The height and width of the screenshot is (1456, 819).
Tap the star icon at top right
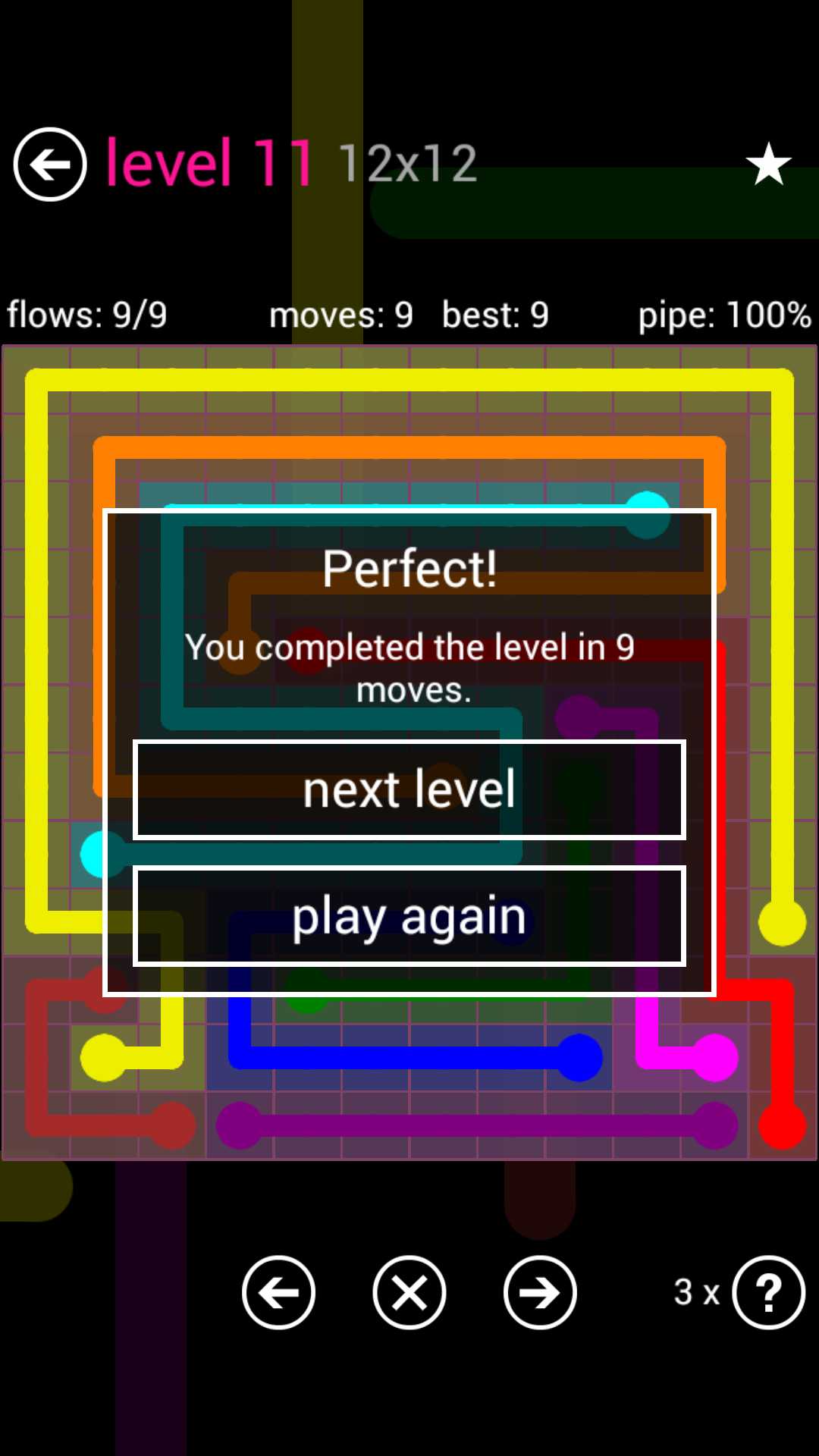click(768, 164)
